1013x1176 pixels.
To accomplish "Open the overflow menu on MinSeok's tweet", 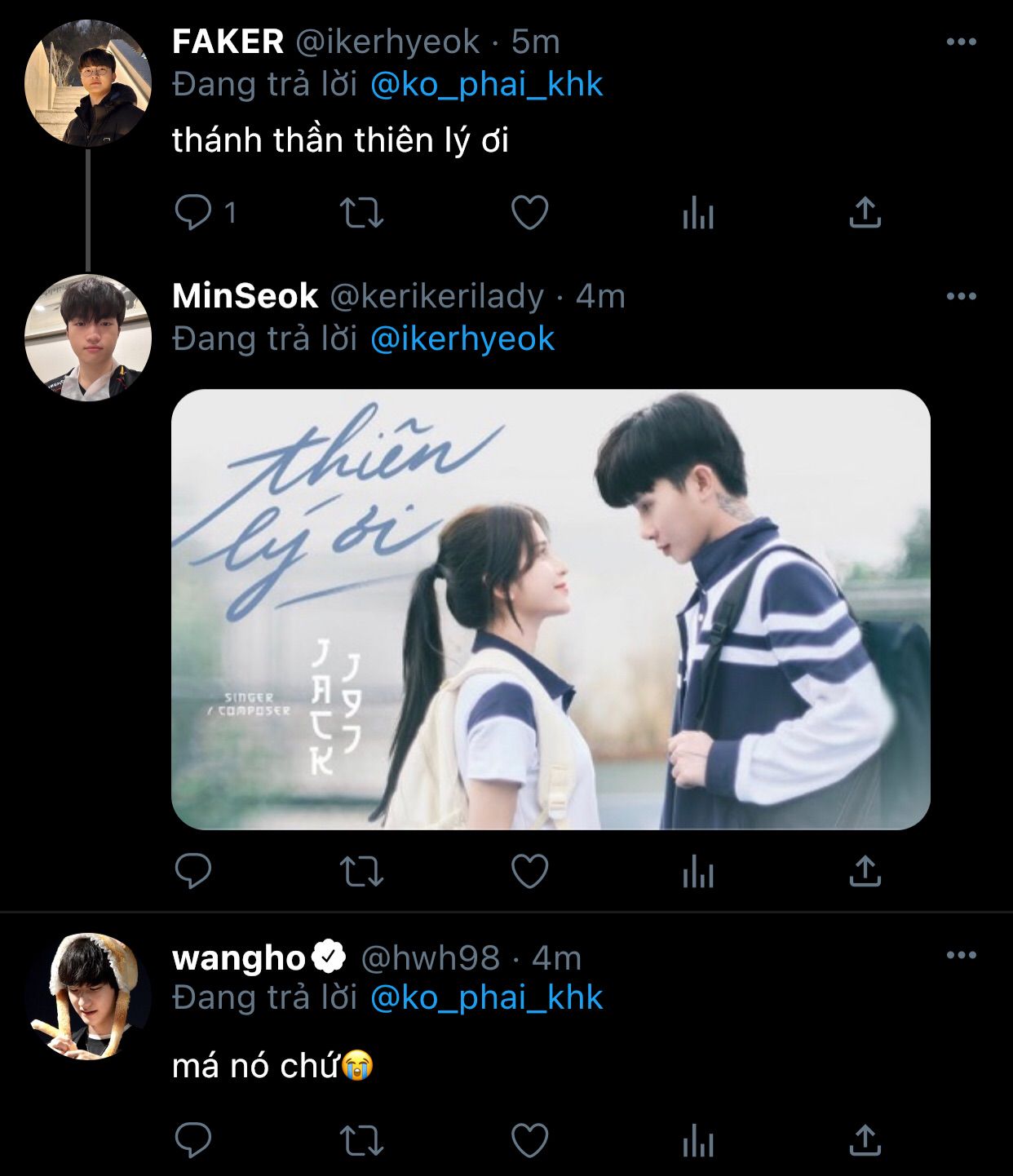I will (x=961, y=297).
